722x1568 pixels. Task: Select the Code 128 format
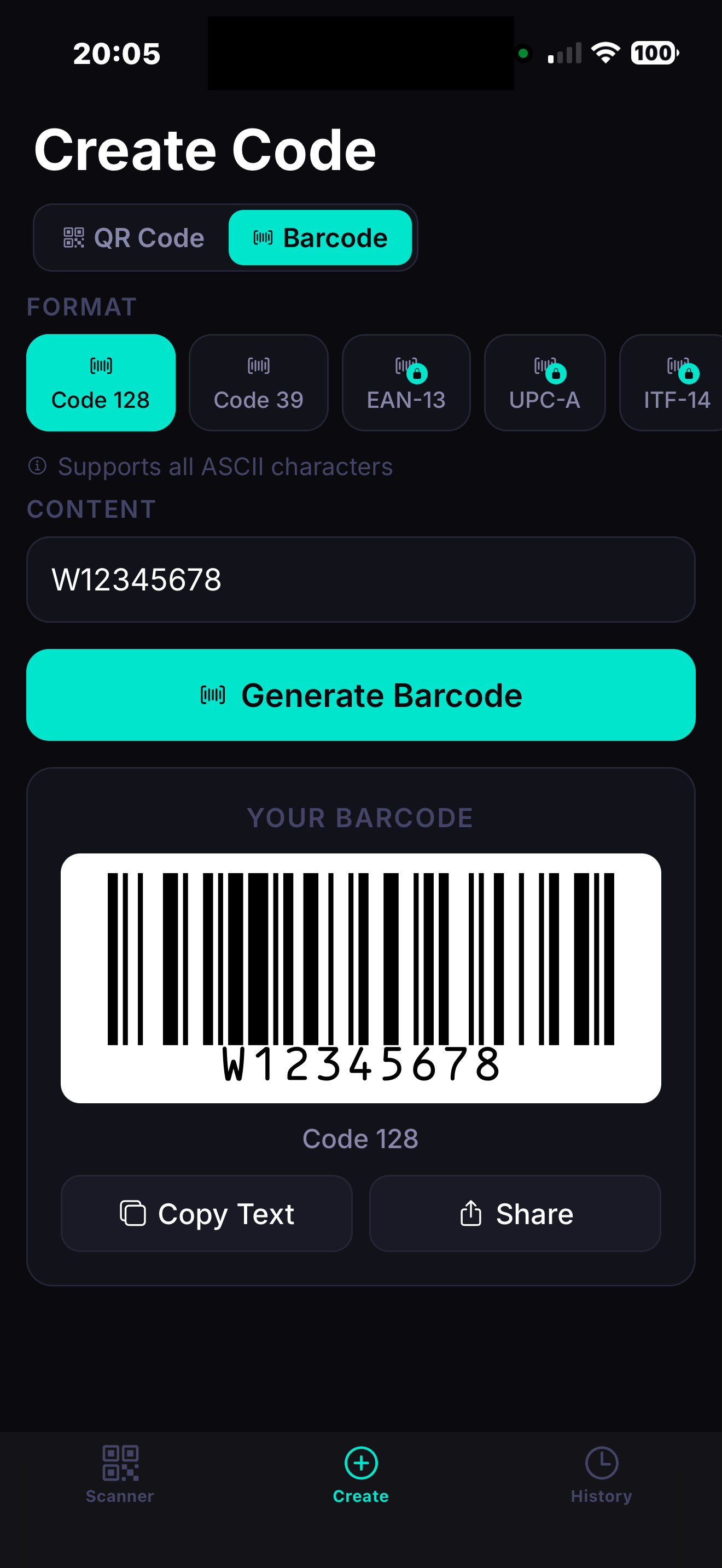(x=101, y=382)
